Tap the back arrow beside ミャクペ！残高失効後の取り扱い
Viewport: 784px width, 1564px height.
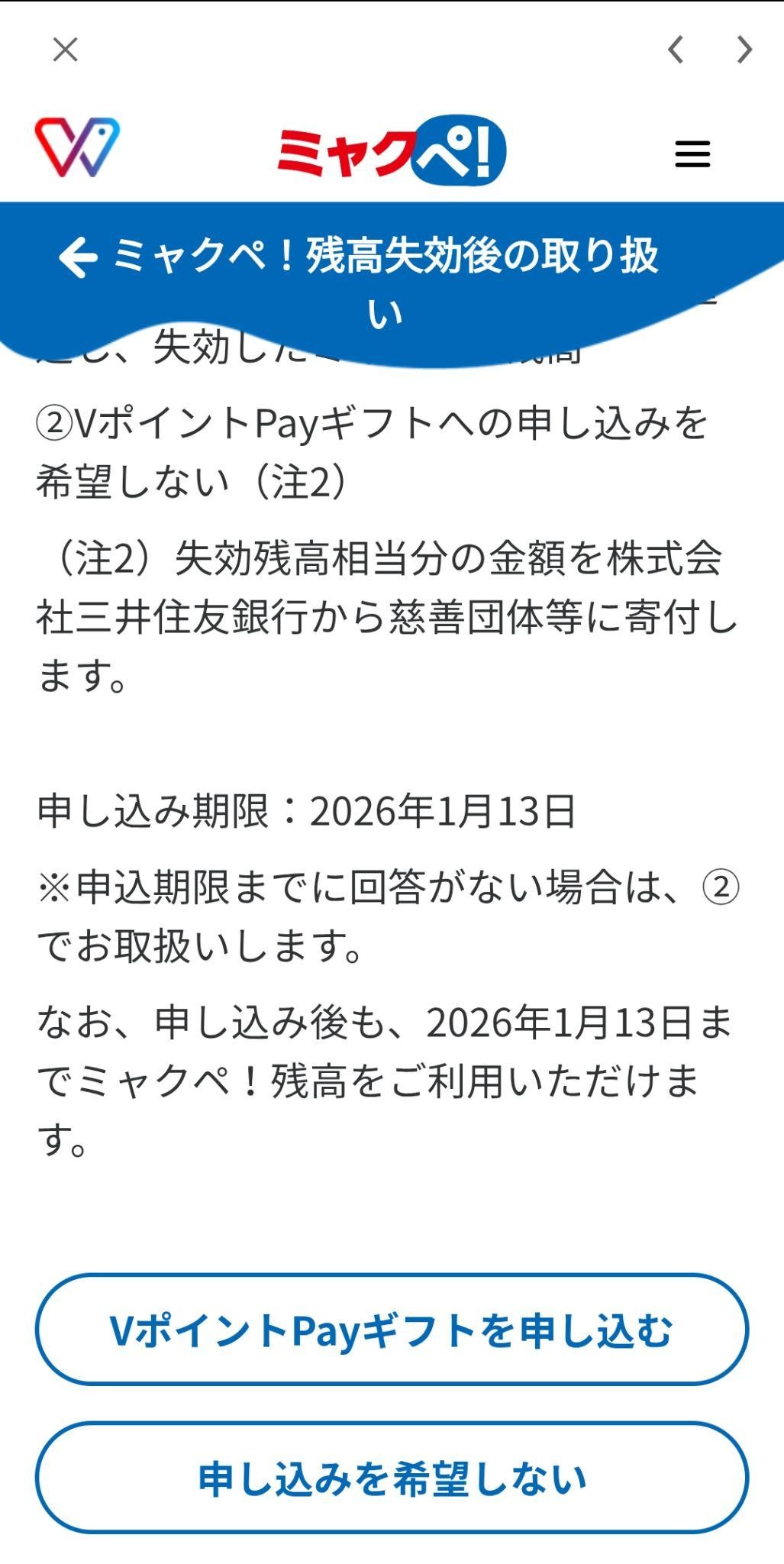coord(78,257)
